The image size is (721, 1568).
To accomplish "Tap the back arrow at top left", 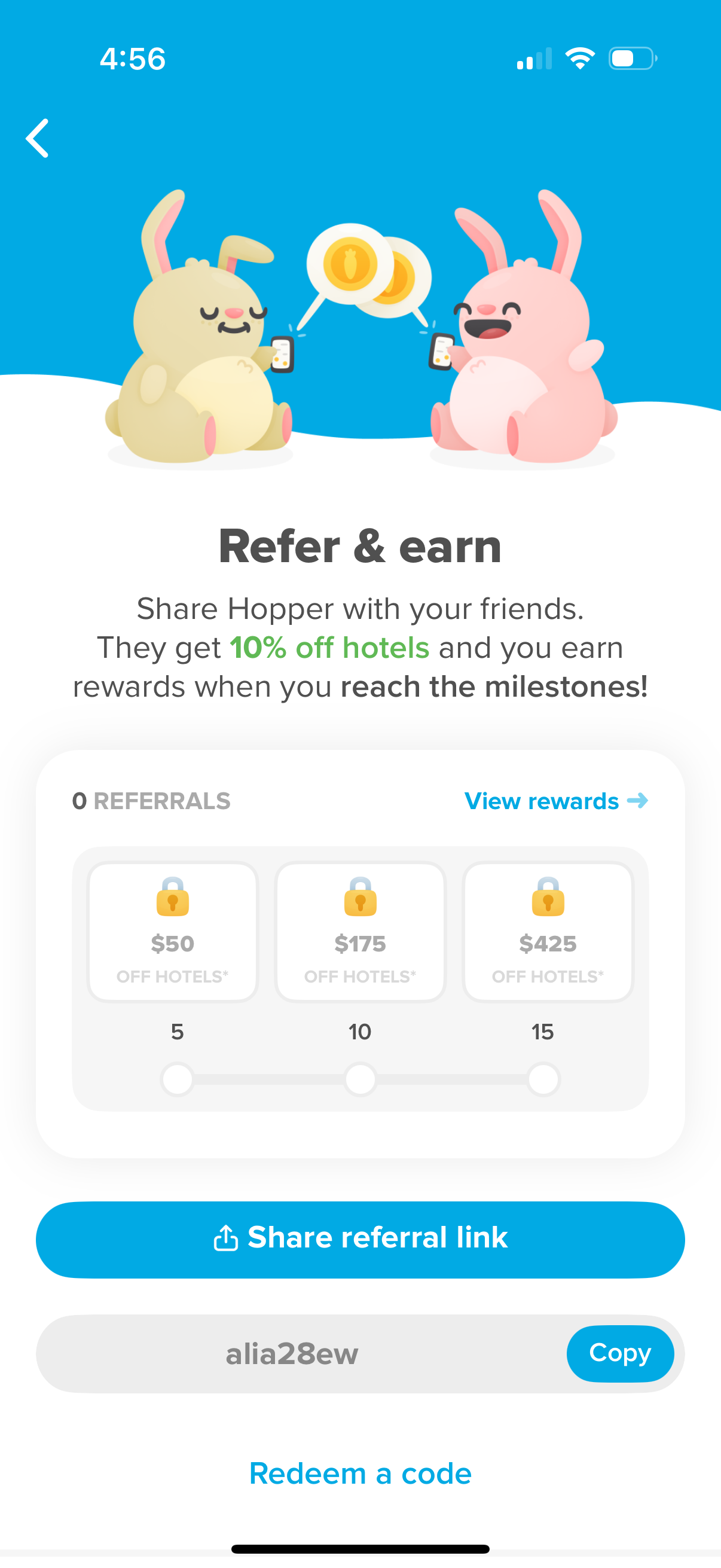I will (38, 138).
